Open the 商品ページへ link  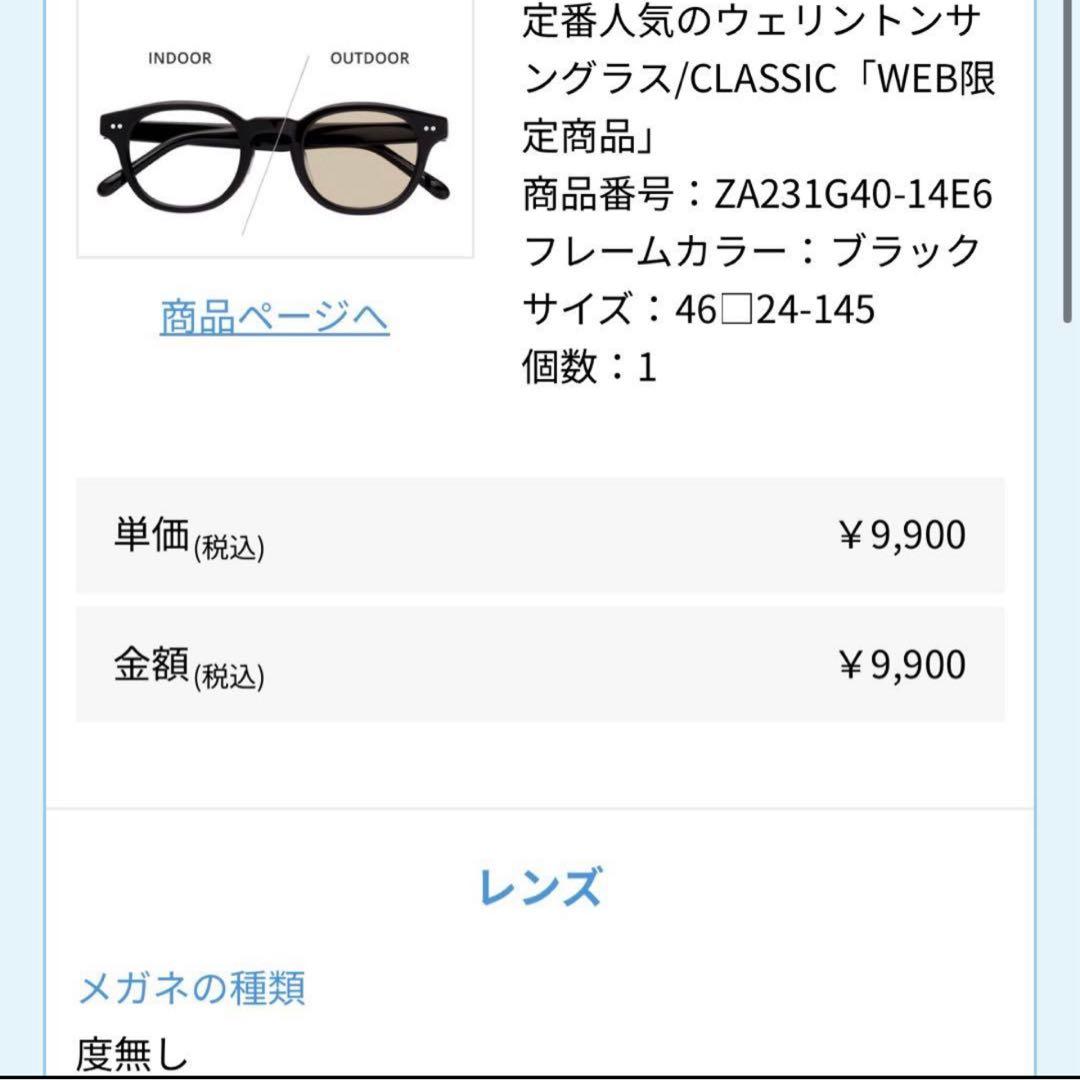point(274,317)
